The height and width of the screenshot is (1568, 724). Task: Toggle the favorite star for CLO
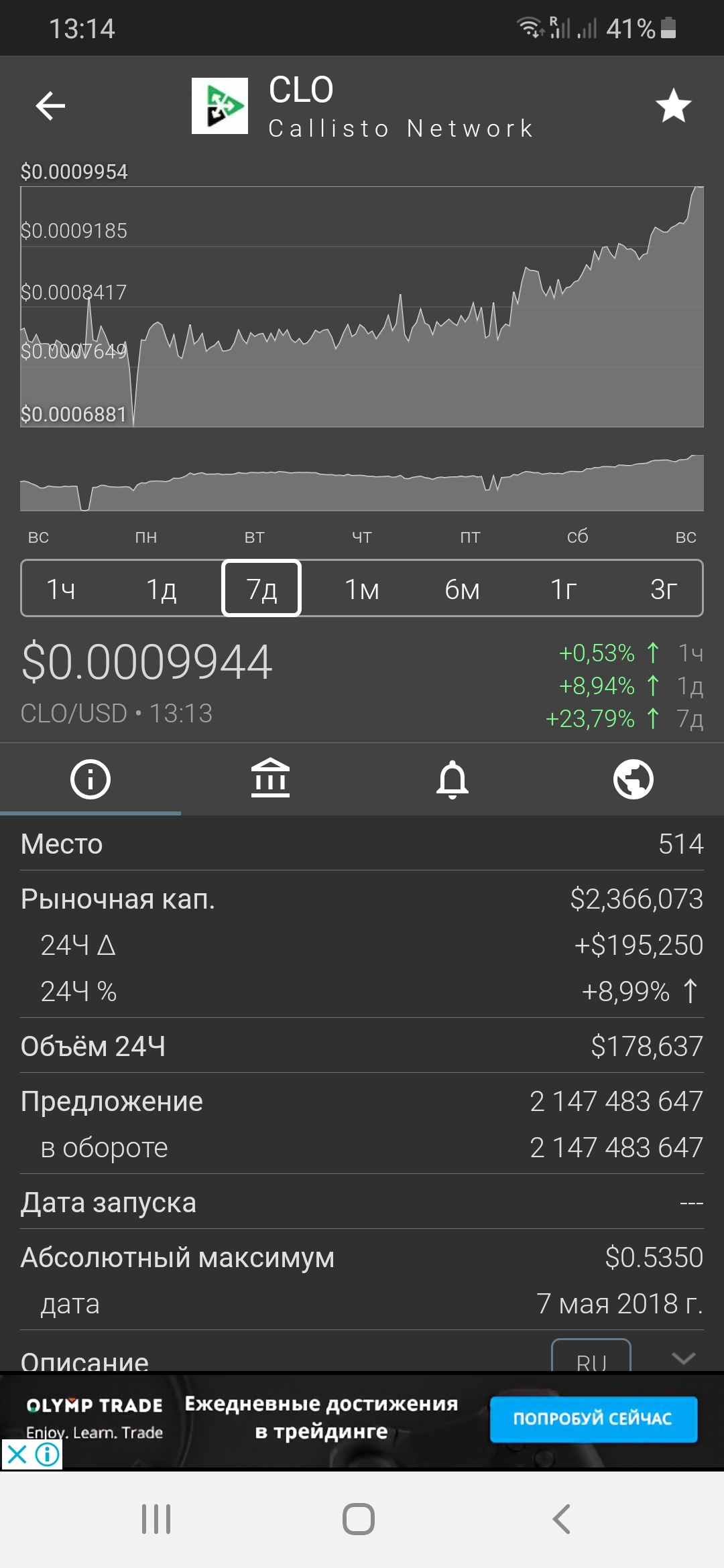point(673,106)
